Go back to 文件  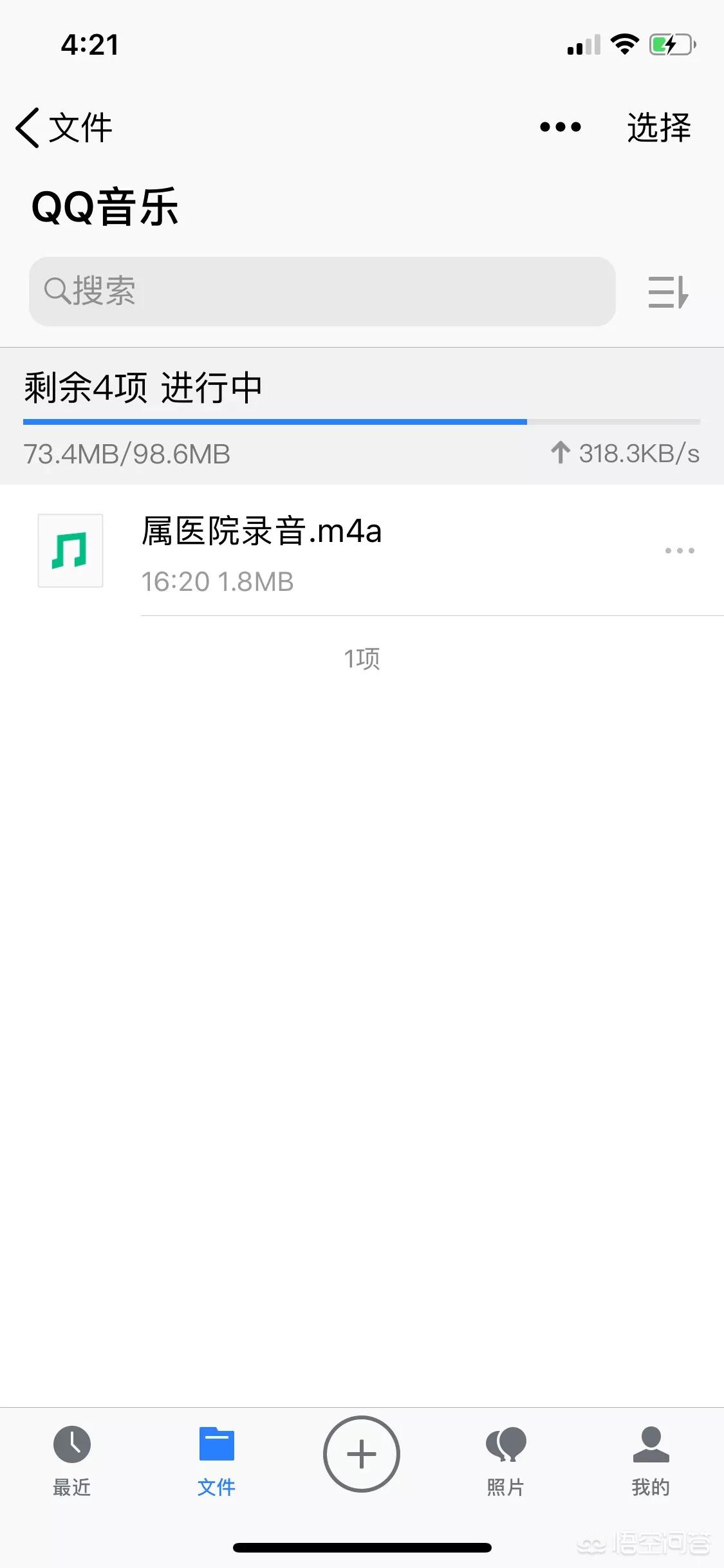[x=64, y=127]
